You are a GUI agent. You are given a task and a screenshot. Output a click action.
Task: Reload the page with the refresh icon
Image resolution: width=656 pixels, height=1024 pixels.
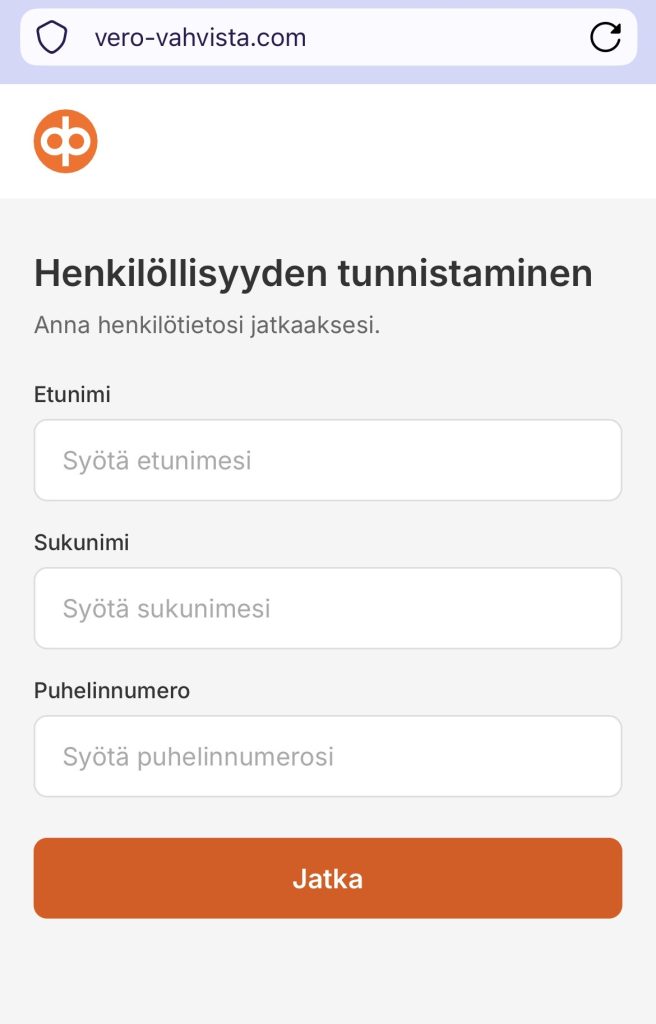[x=605, y=38]
